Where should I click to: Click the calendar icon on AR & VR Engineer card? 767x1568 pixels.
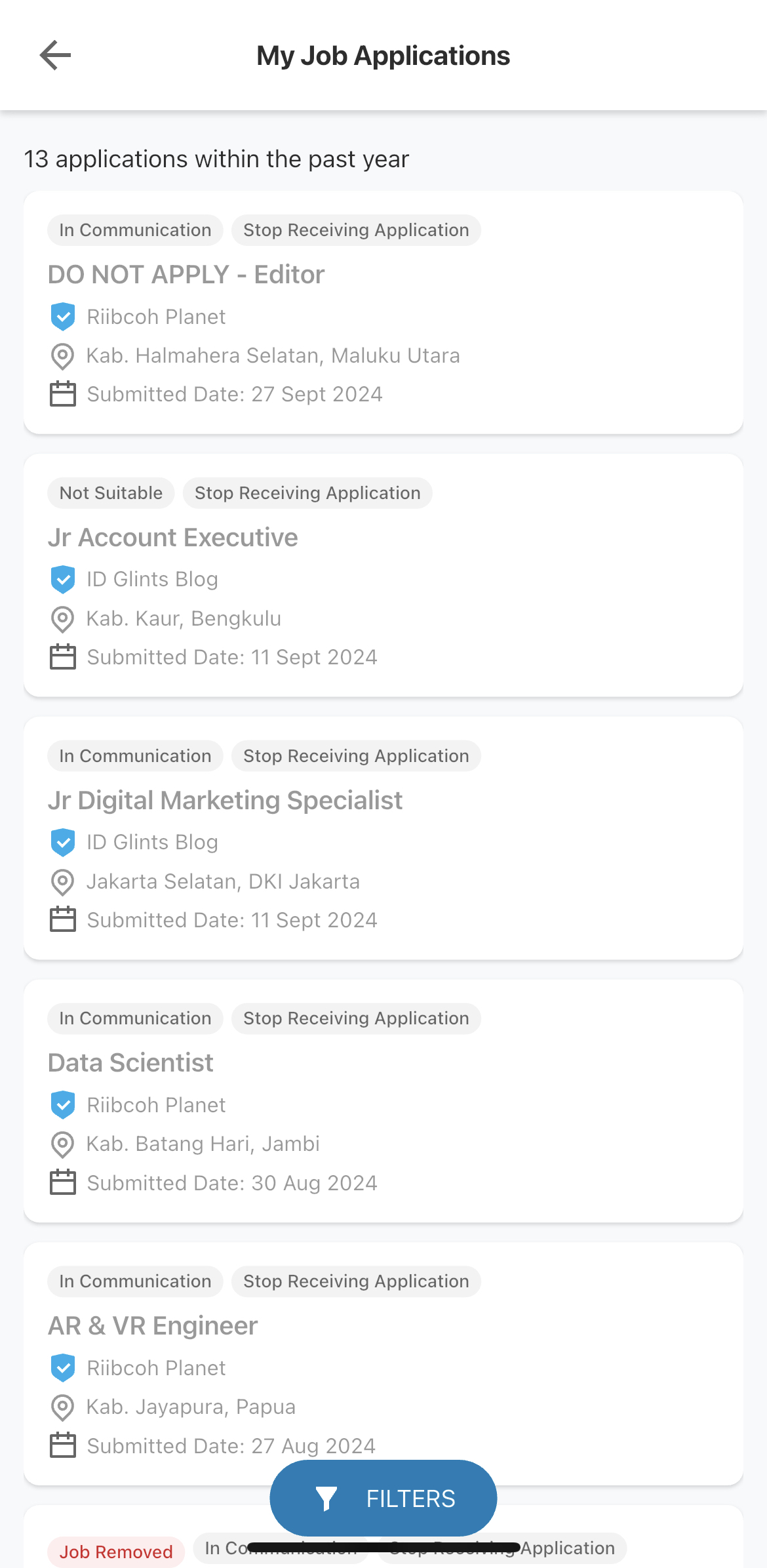point(62,1445)
